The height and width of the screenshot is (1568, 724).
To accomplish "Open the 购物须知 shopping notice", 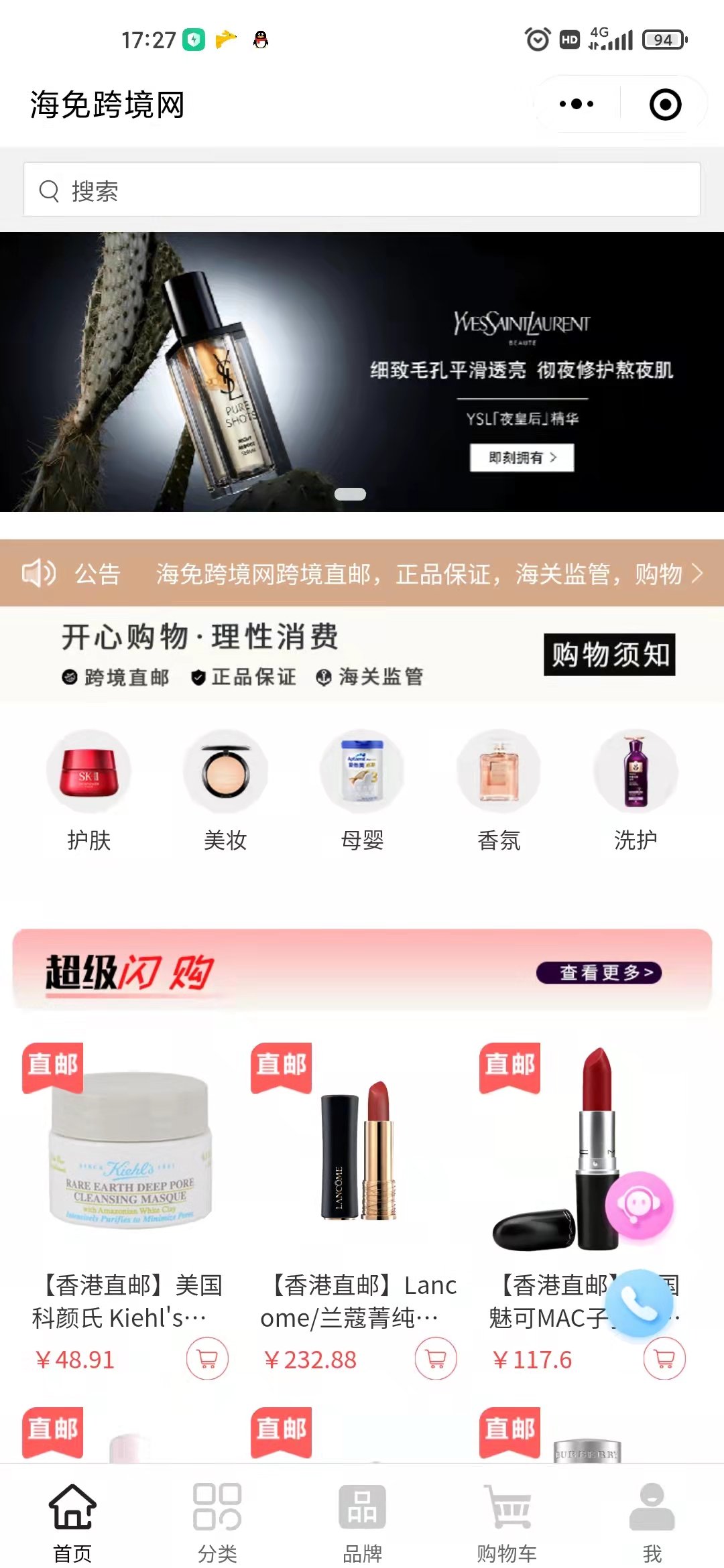I will pos(609,655).
